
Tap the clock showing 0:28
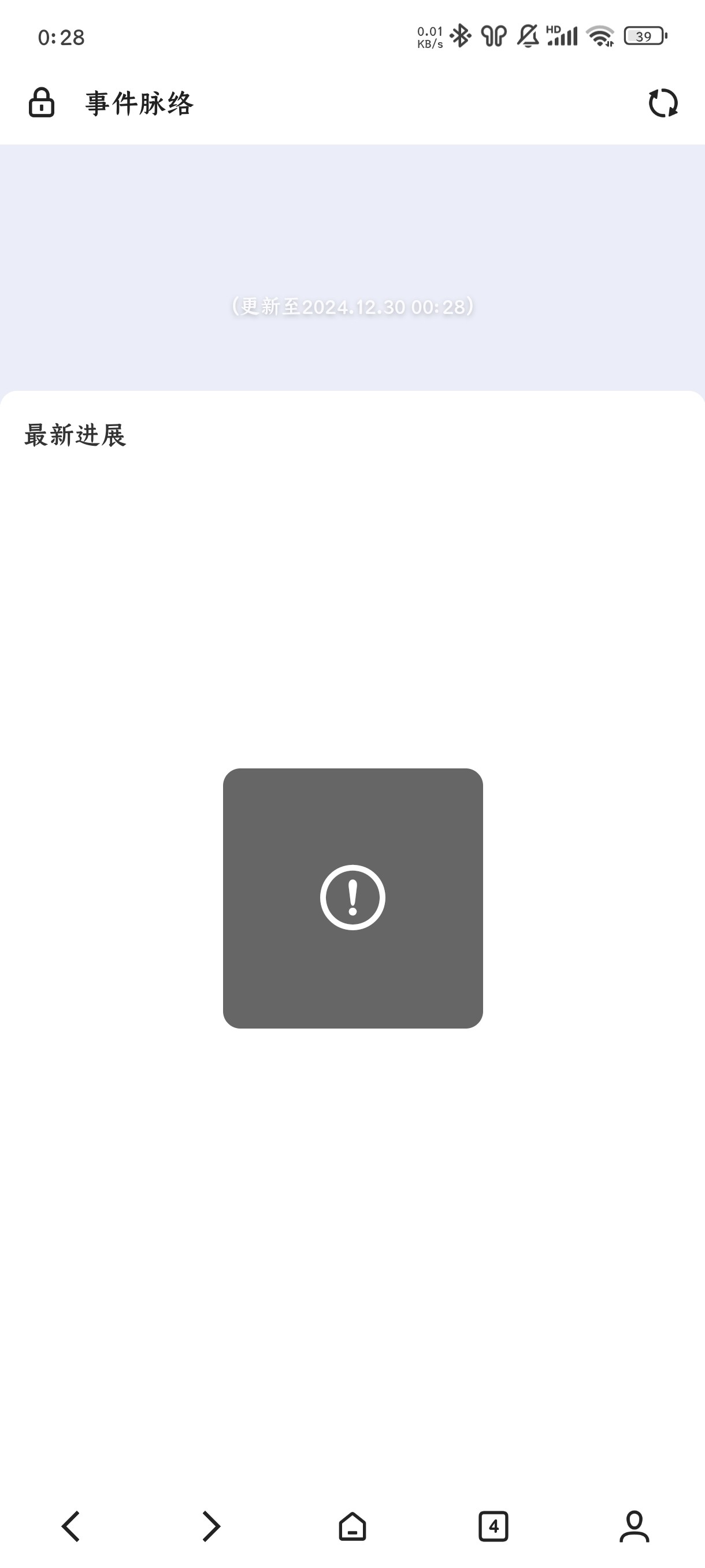[61, 38]
